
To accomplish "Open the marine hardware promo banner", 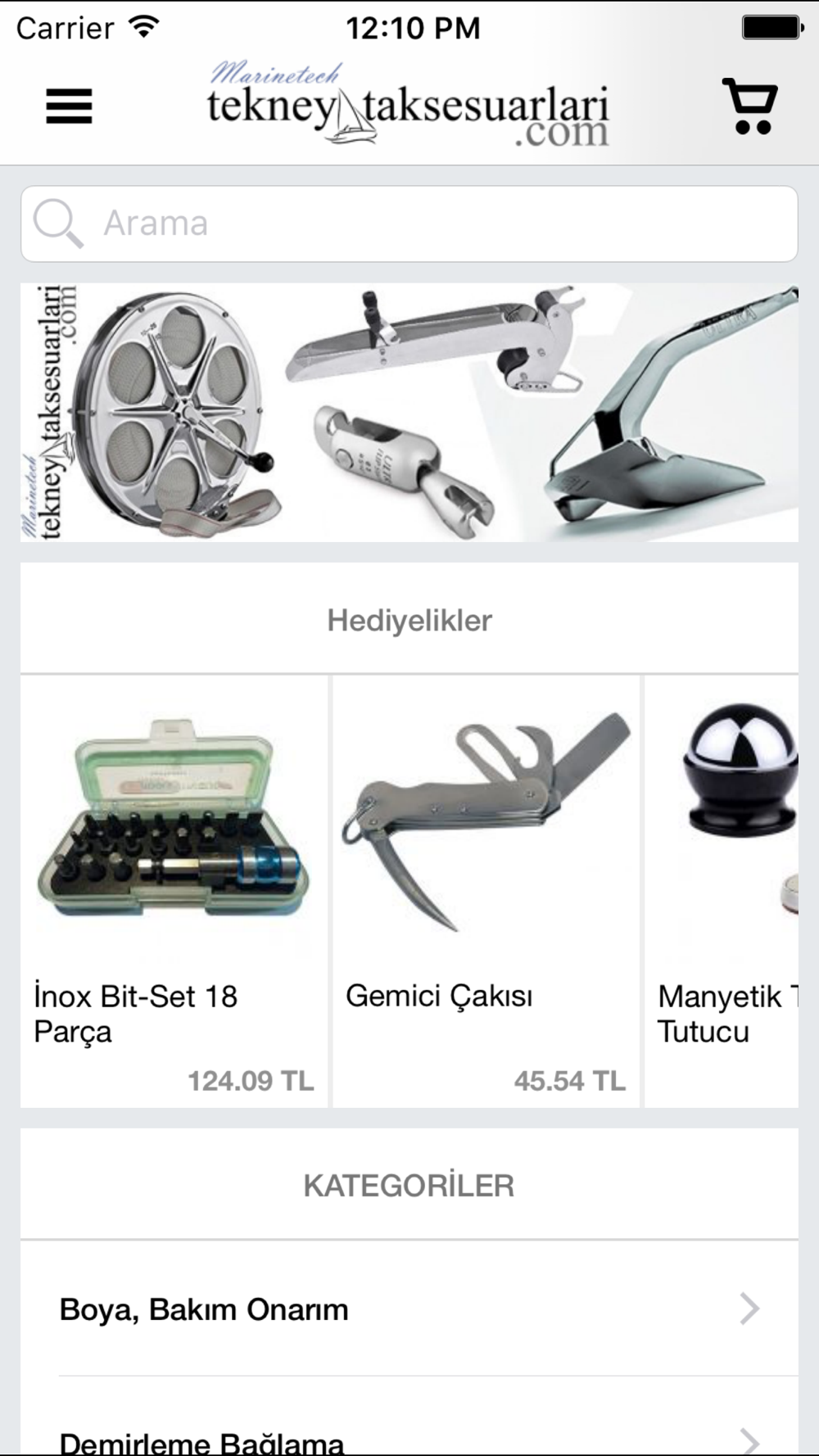I will click(409, 413).
